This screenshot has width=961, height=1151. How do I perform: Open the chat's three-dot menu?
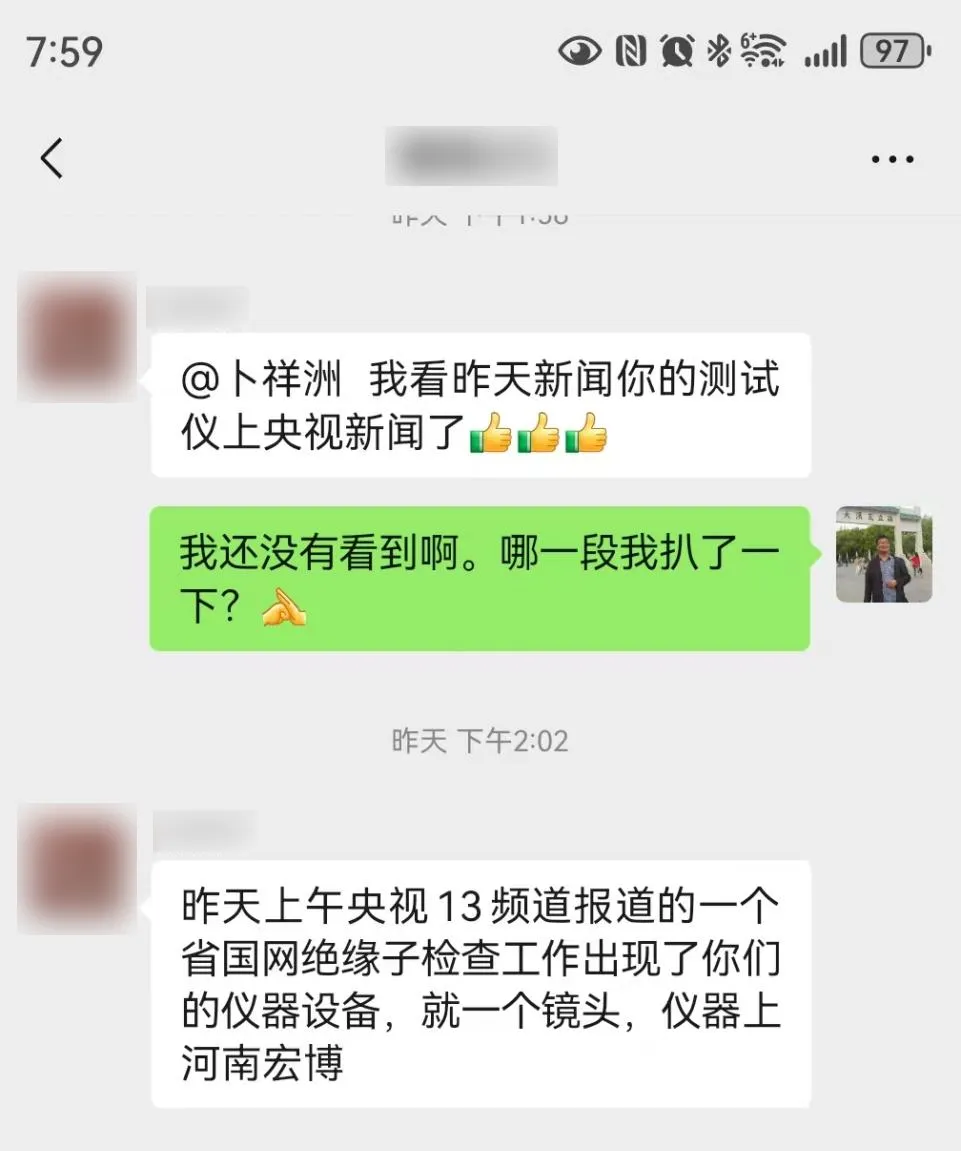click(892, 159)
